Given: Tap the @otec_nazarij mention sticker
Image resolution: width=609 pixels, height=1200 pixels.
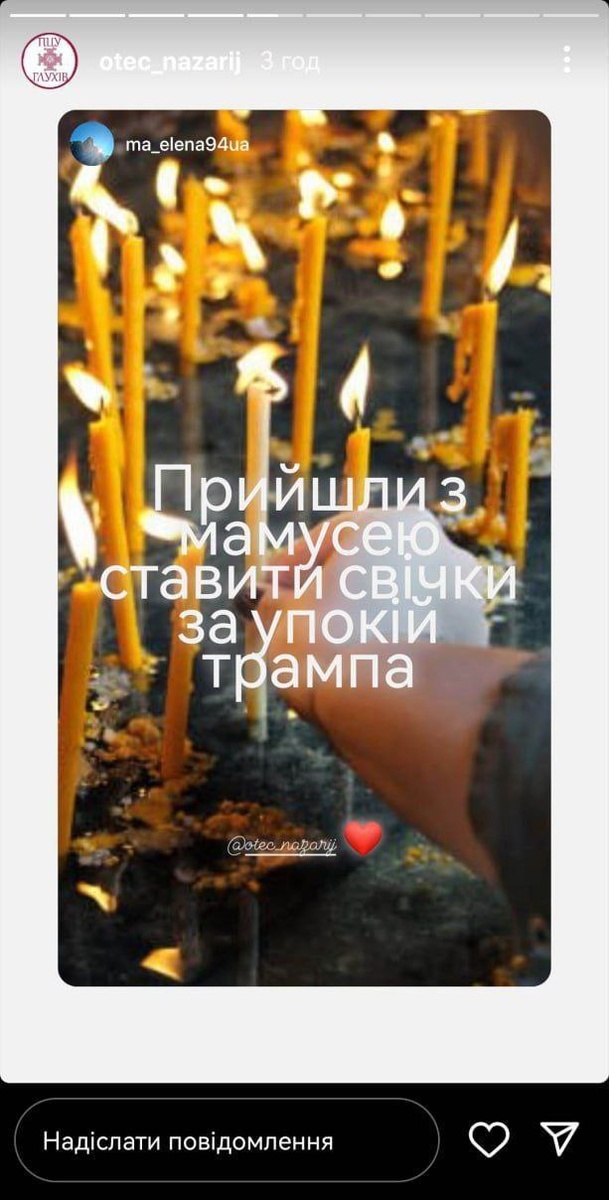Looking at the screenshot, I should click(x=281, y=846).
